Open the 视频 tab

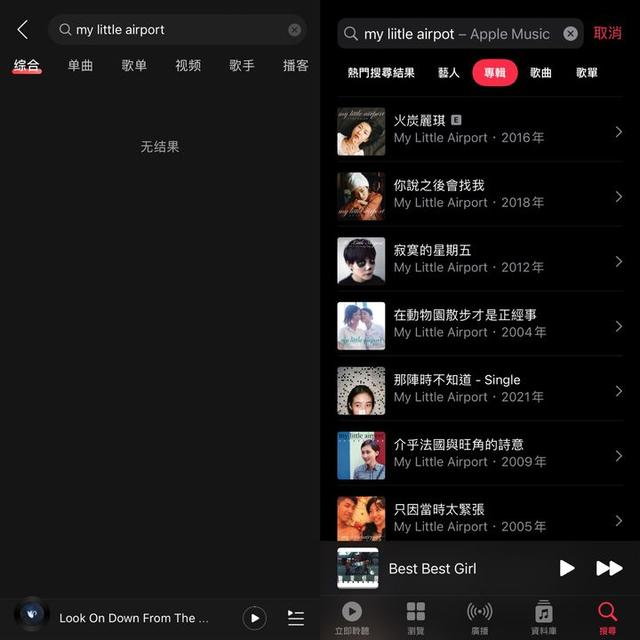click(x=188, y=66)
